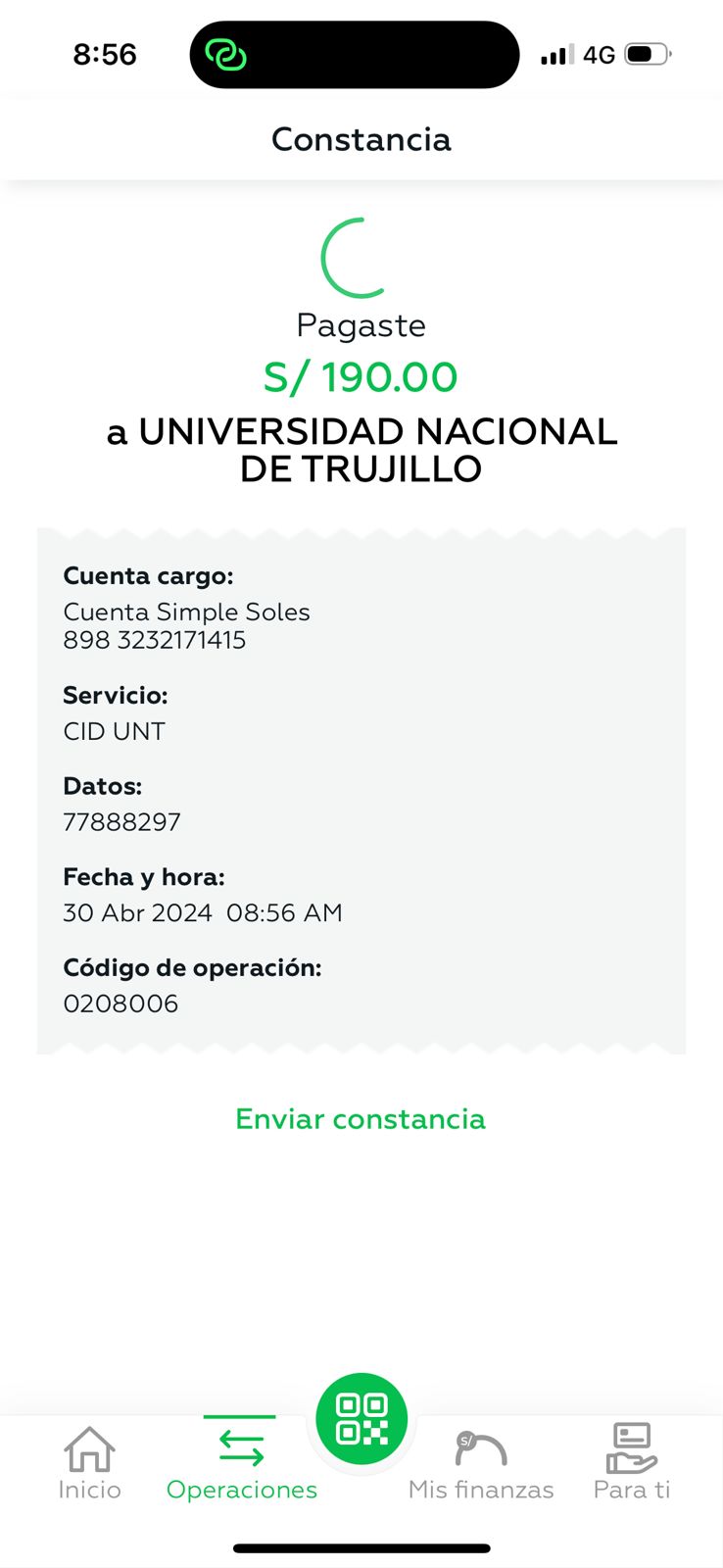
Task: Open the Para ti tab
Action: (632, 1464)
